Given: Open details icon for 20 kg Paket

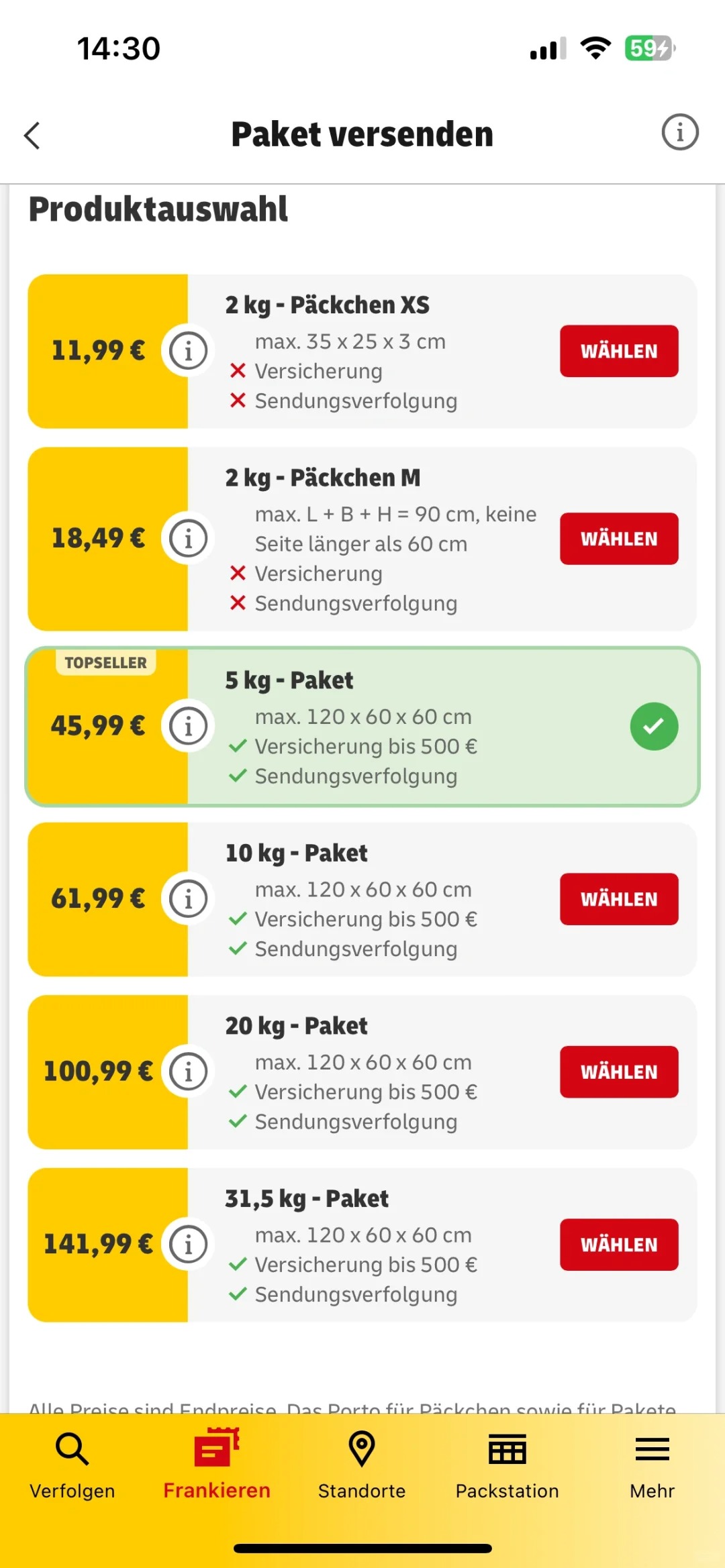Looking at the screenshot, I should [188, 1072].
